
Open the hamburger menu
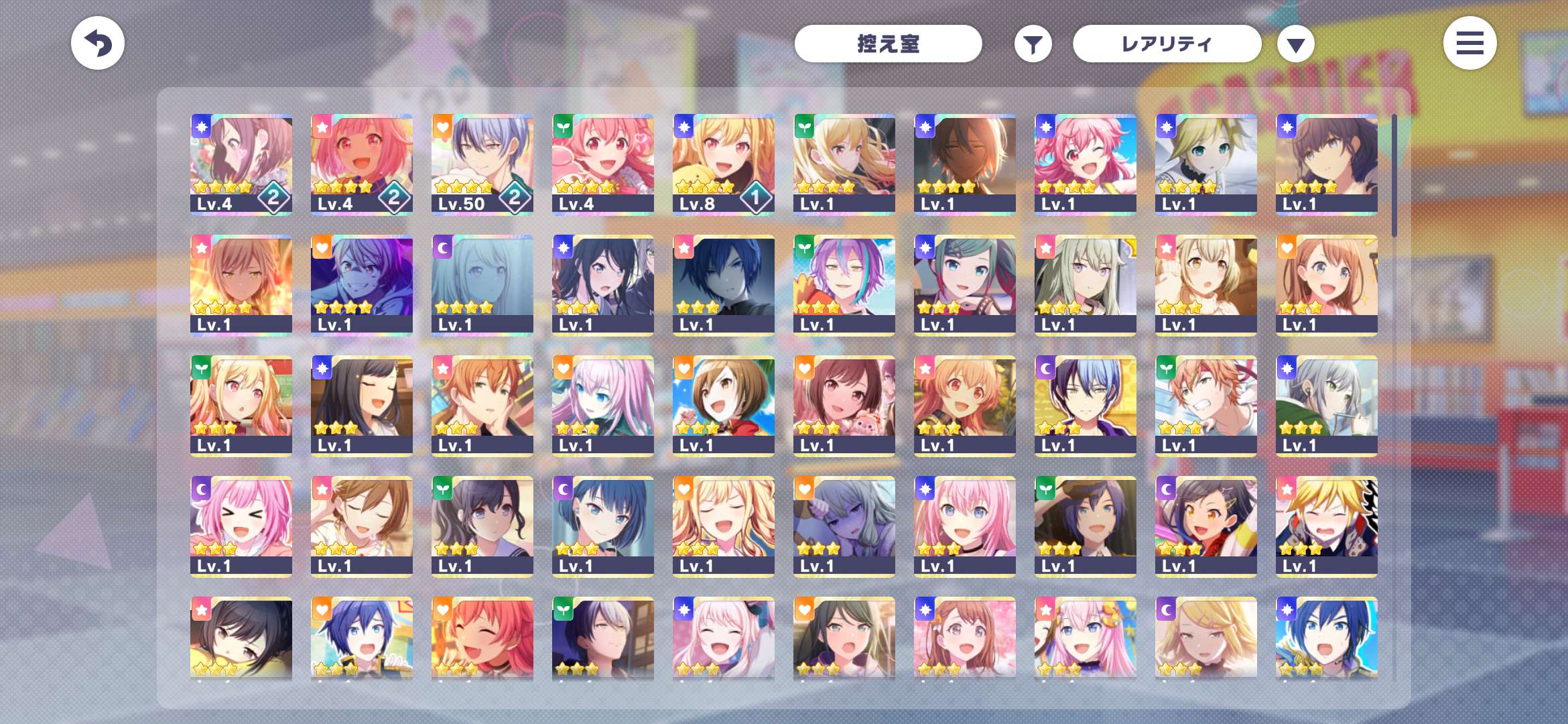[x=1469, y=44]
